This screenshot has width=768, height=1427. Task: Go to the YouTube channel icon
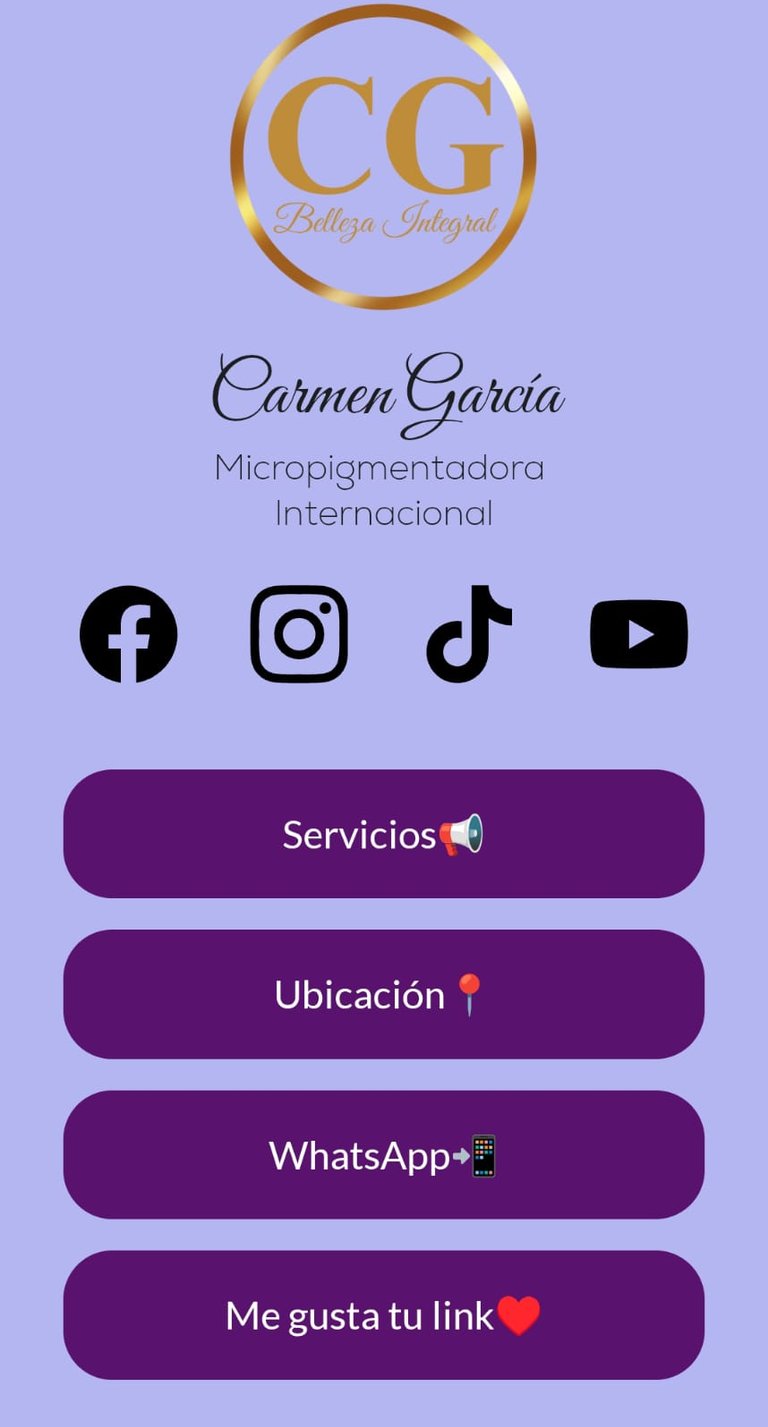(x=639, y=634)
